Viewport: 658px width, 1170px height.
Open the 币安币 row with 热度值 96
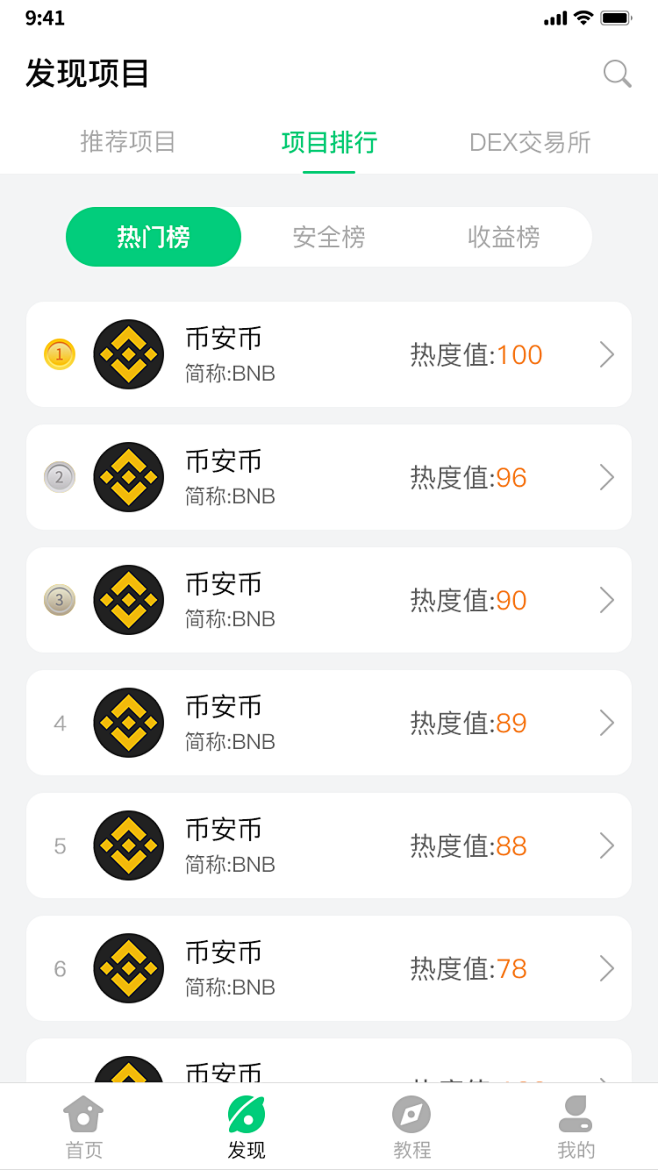point(329,478)
